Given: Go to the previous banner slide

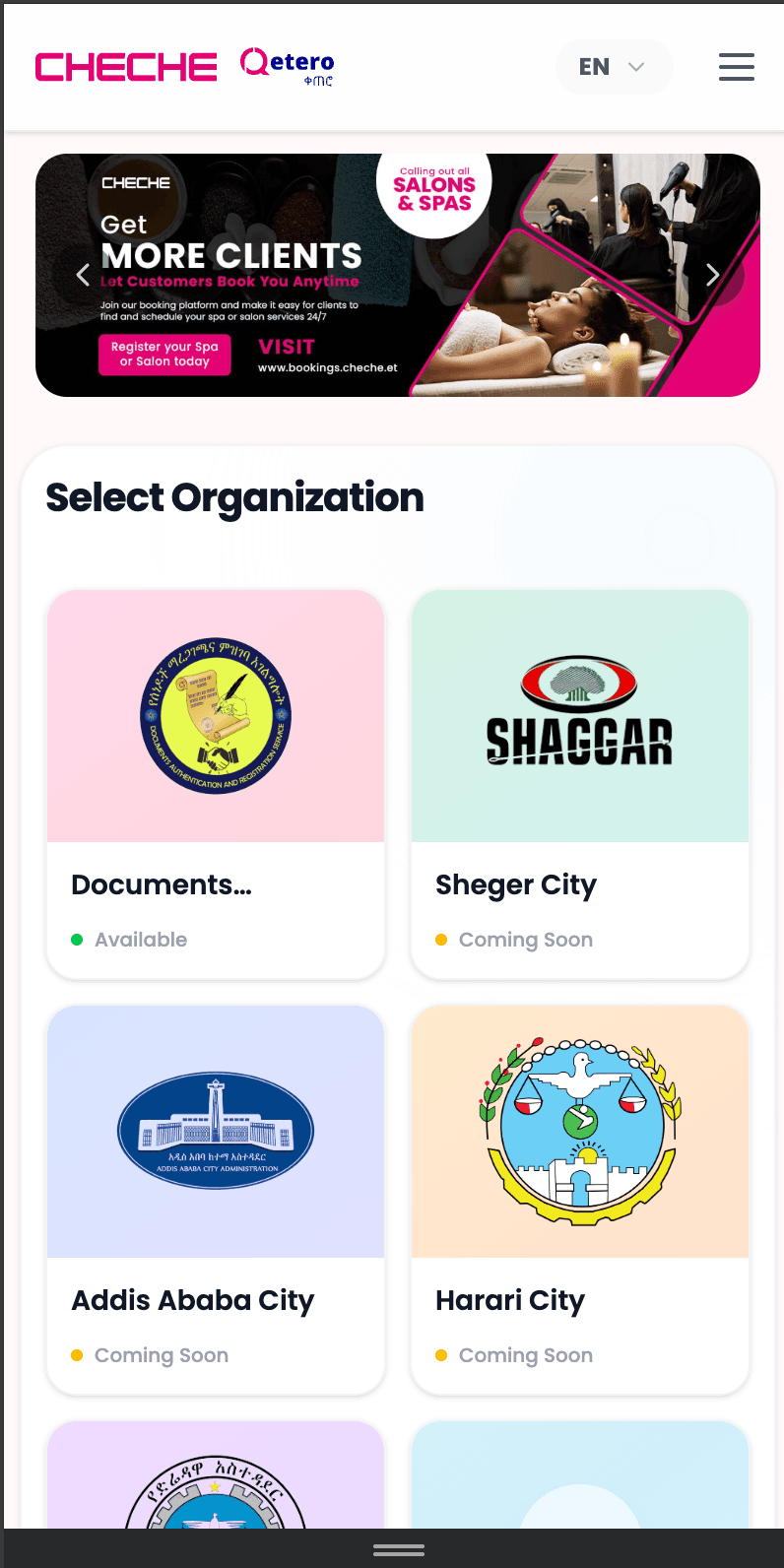Looking at the screenshot, I should coord(84,275).
